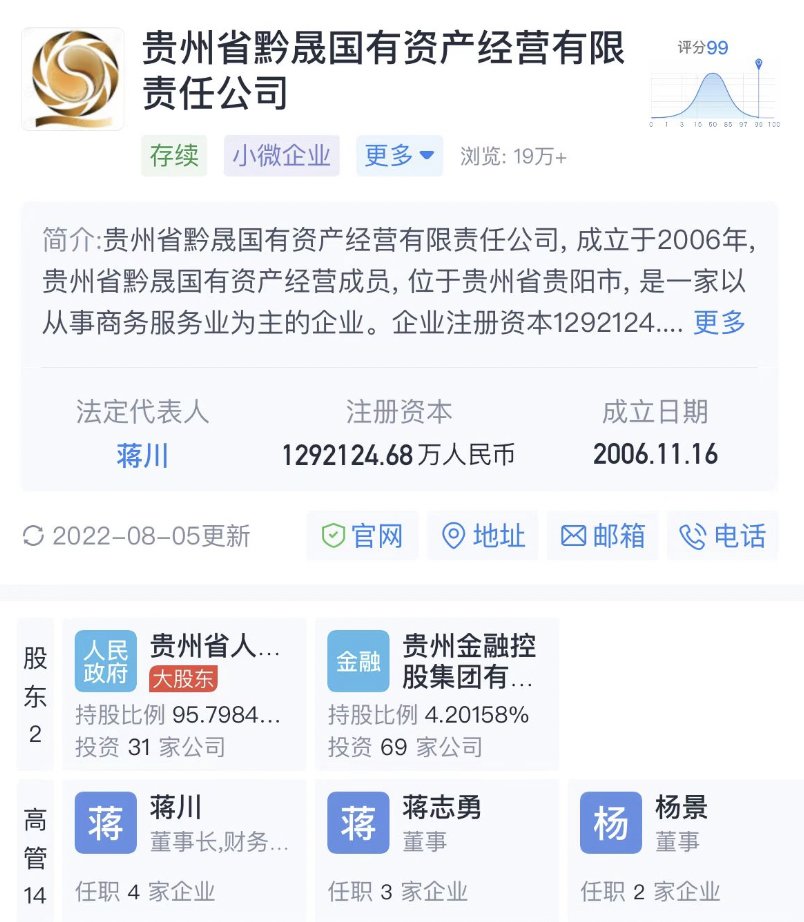Open the 邮箱 email button
Image resolution: width=804 pixels, height=922 pixels.
point(603,536)
